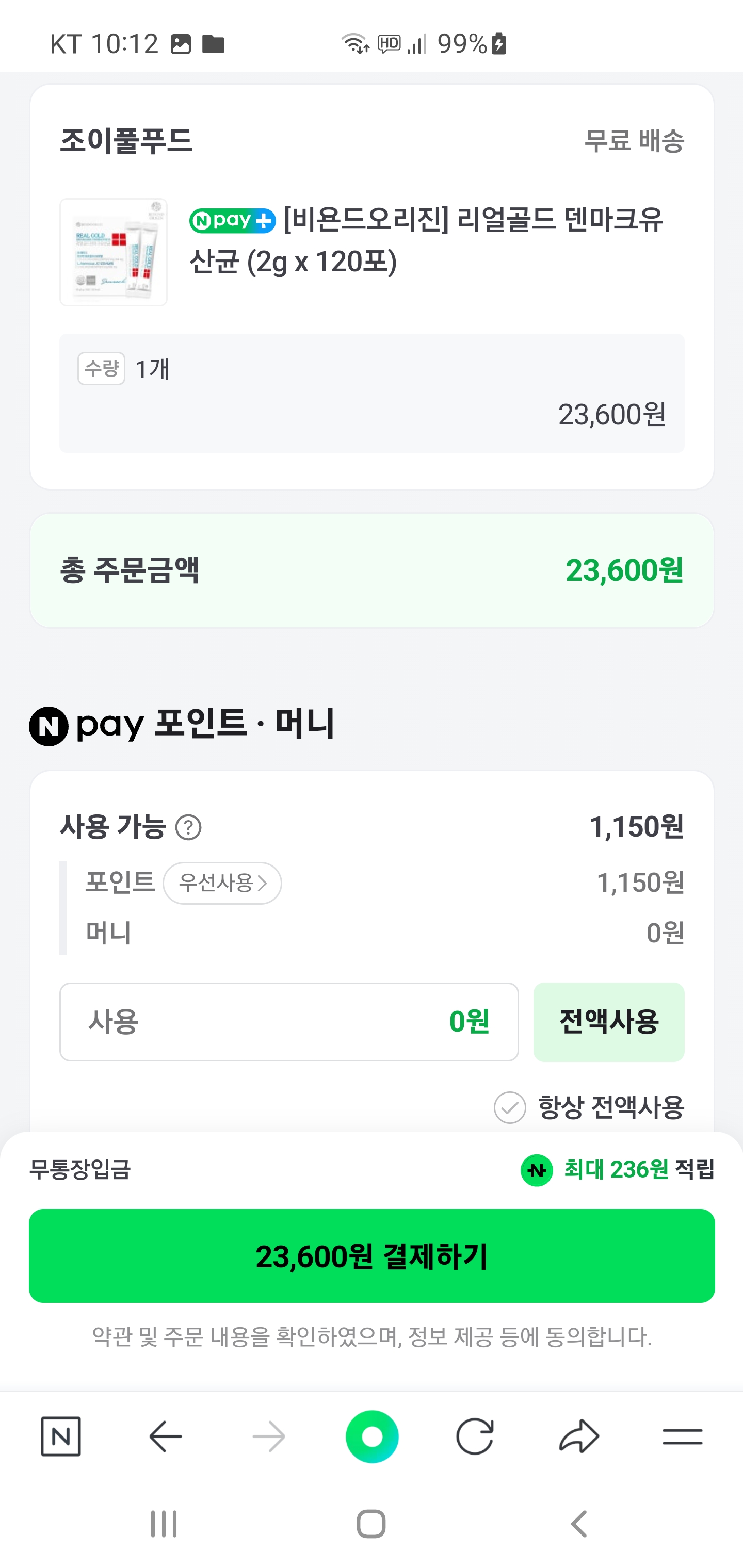
Task: Tap the refresh page icon
Action: tap(477, 1436)
